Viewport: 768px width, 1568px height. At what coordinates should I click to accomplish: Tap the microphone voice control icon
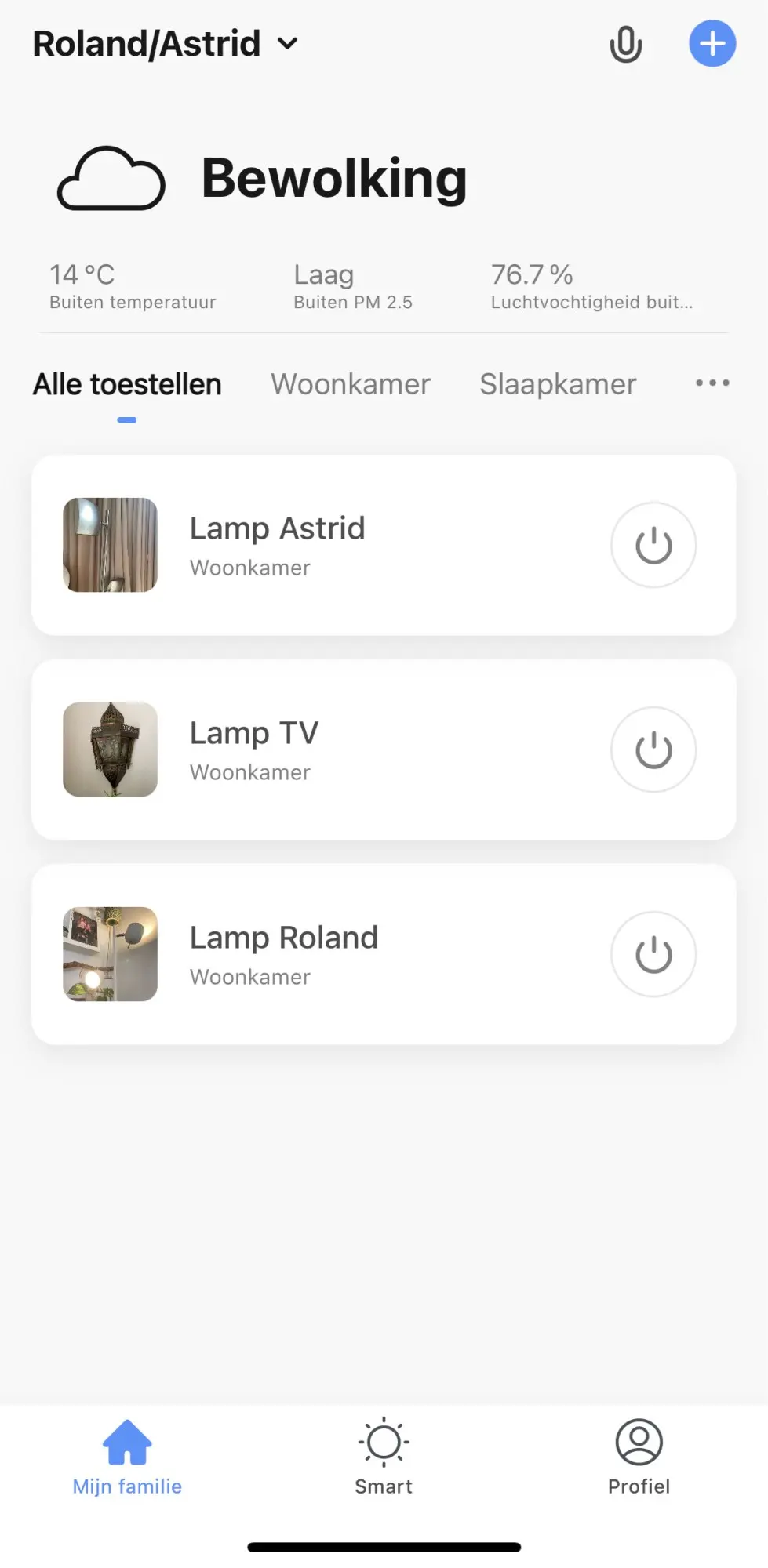625,44
